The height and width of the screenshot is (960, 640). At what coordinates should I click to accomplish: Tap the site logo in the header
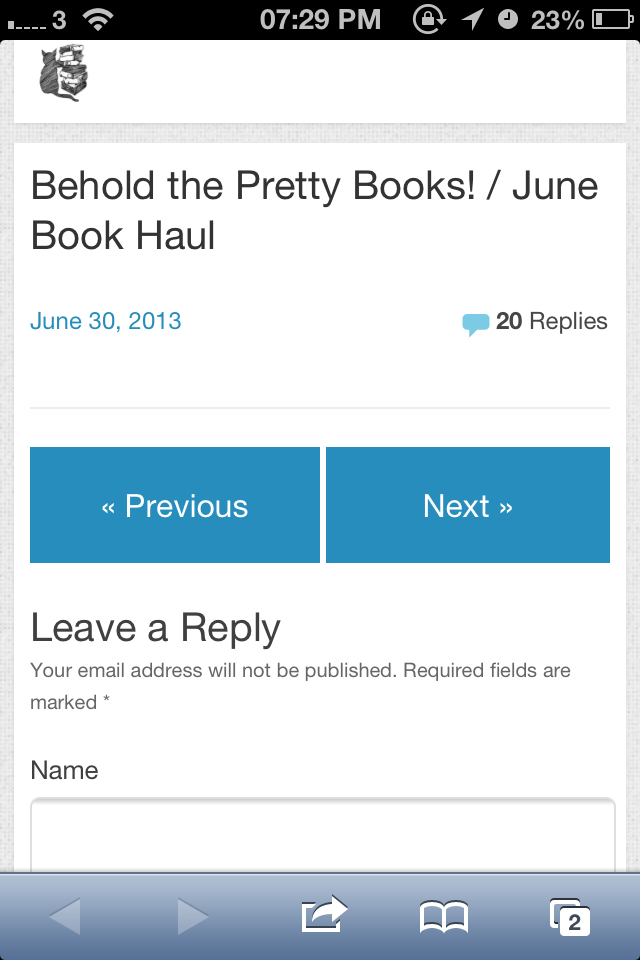click(63, 73)
